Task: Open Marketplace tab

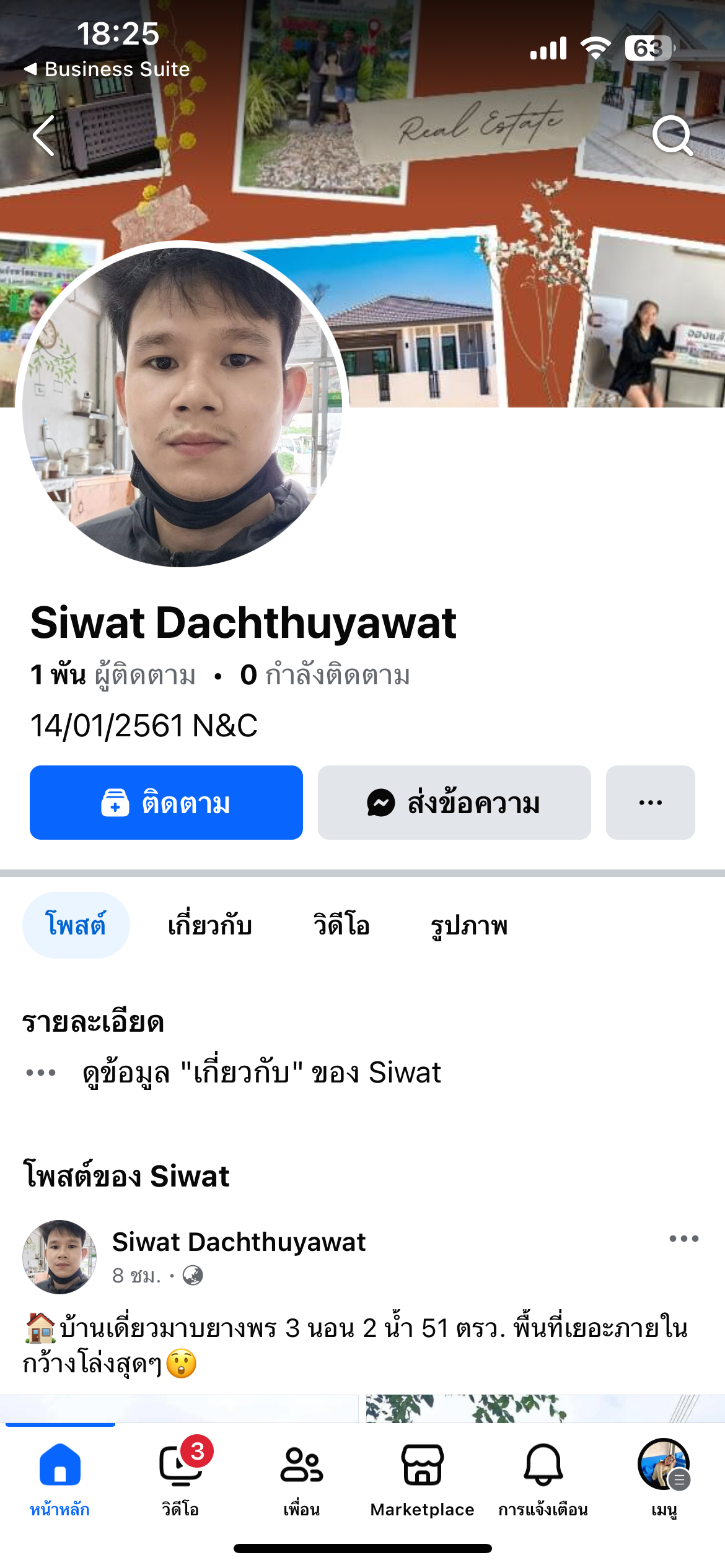Action: point(422,1477)
